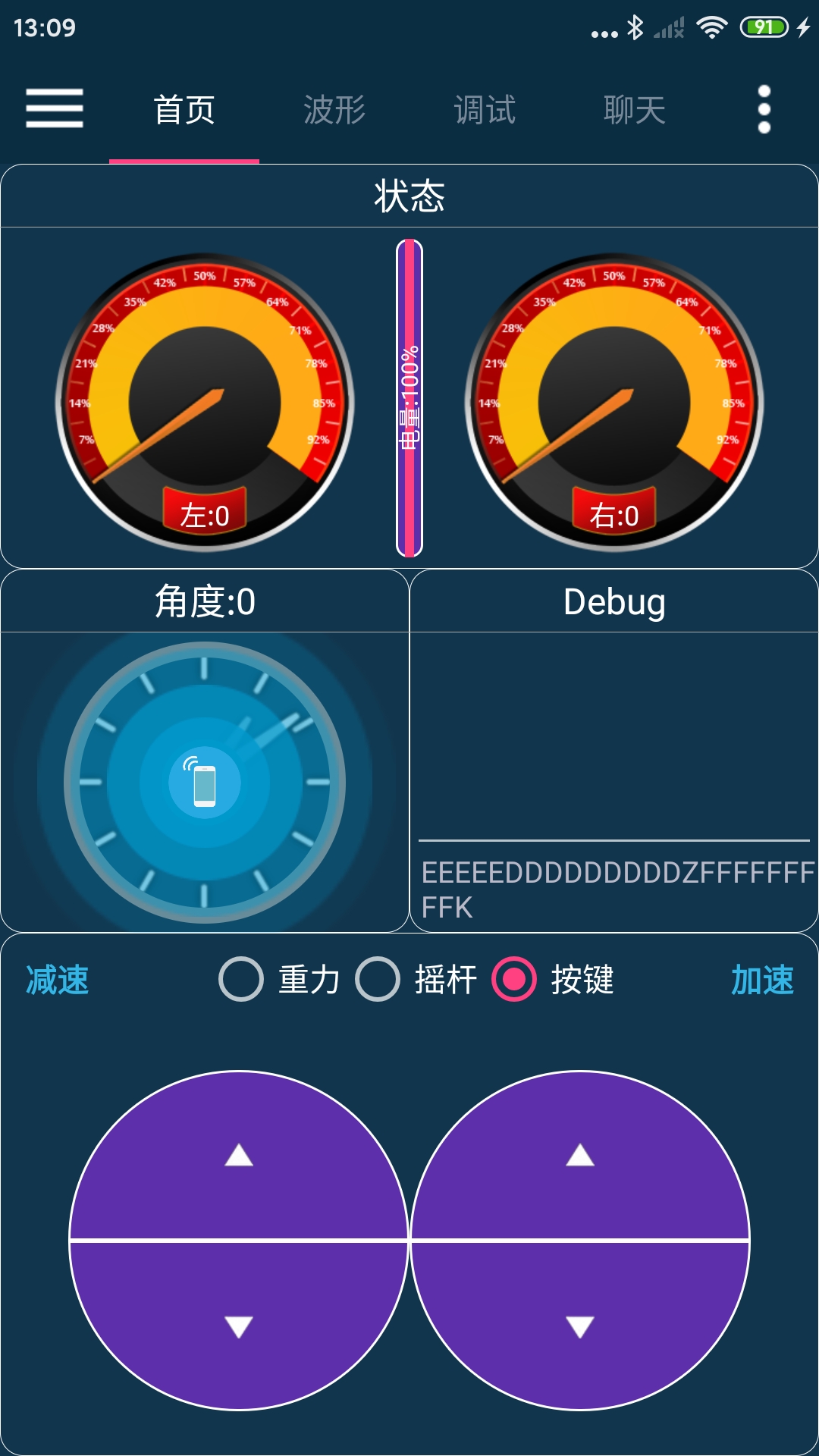Click the Wi-Fi icon in status bar
This screenshot has height=1456, width=819.
[x=711, y=28]
